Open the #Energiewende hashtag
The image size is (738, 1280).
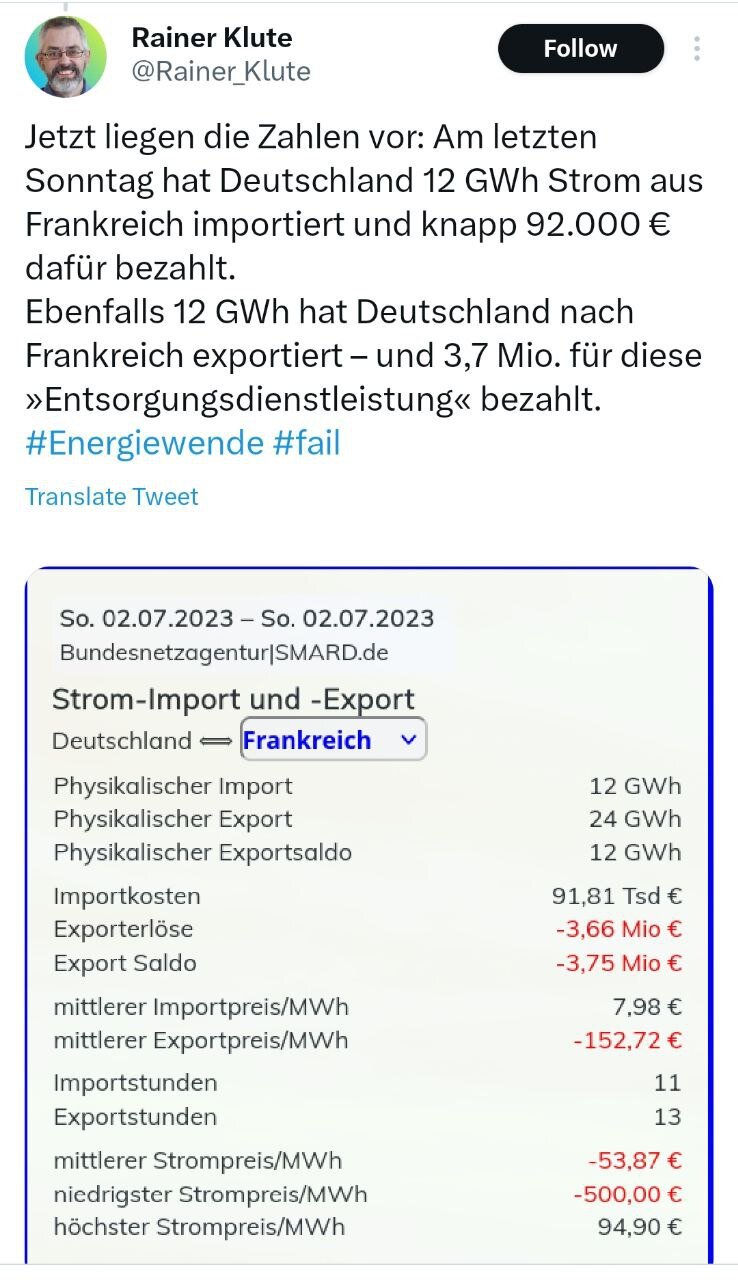143,443
